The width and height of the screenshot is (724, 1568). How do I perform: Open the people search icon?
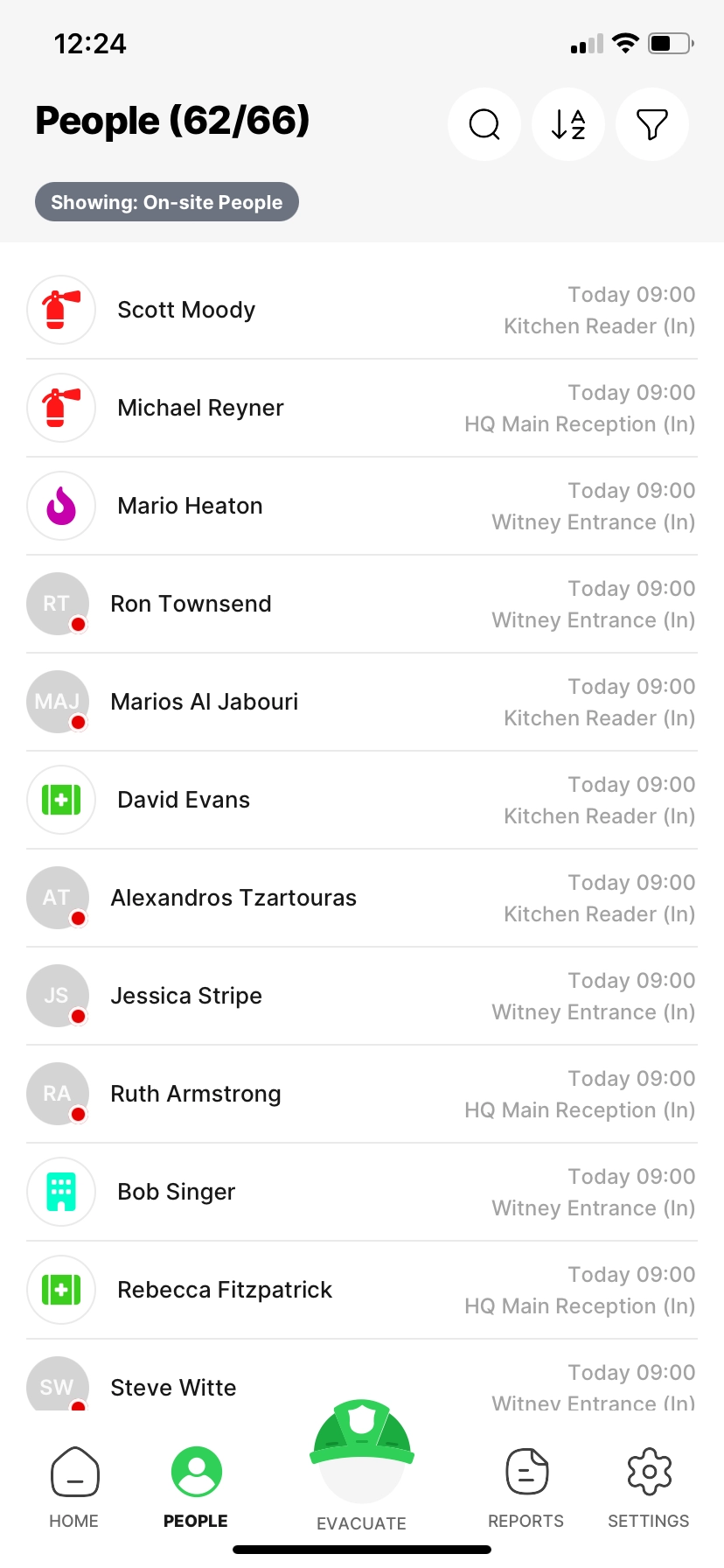click(484, 124)
